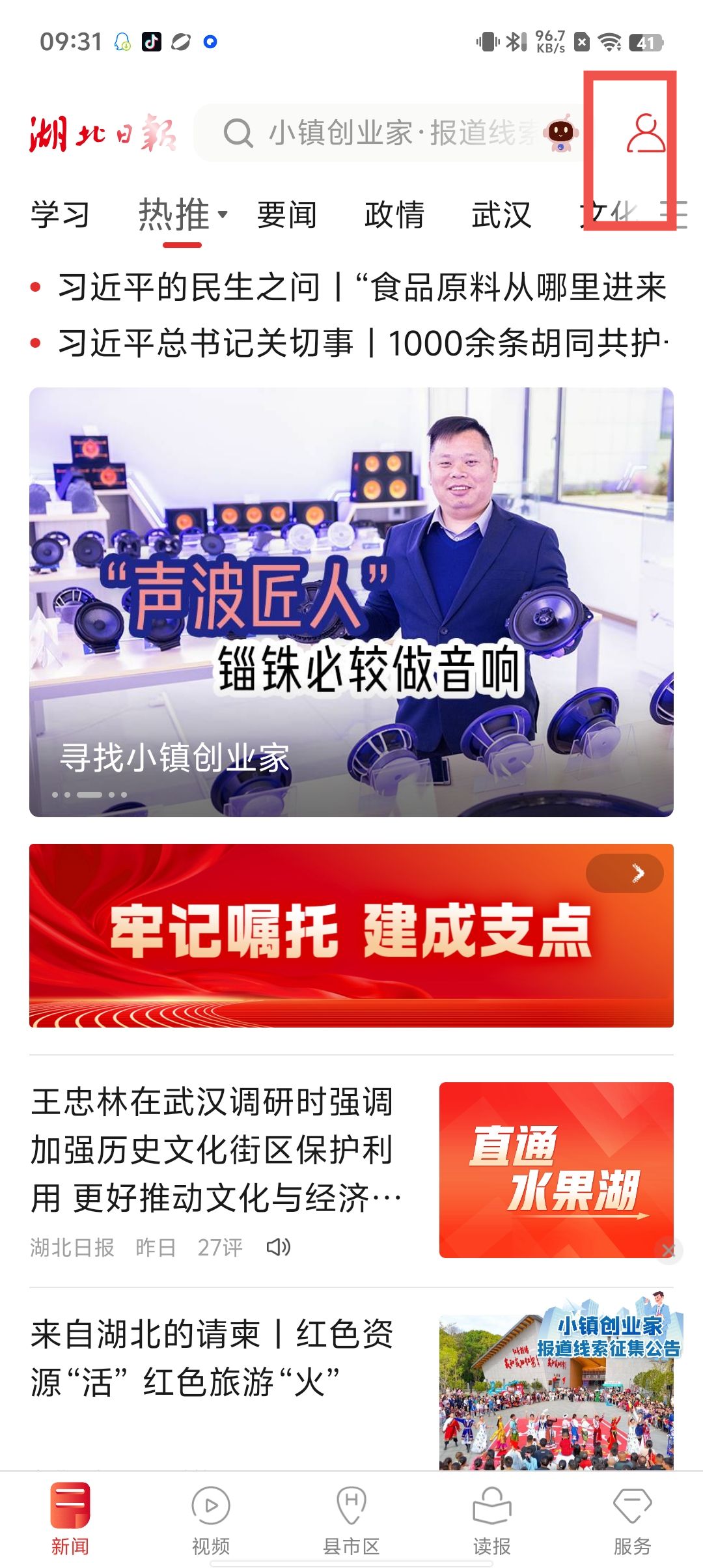Open the AI robot assistant icon
This screenshot has width=703, height=1568.
pyautogui.click(x=561, y=133)
